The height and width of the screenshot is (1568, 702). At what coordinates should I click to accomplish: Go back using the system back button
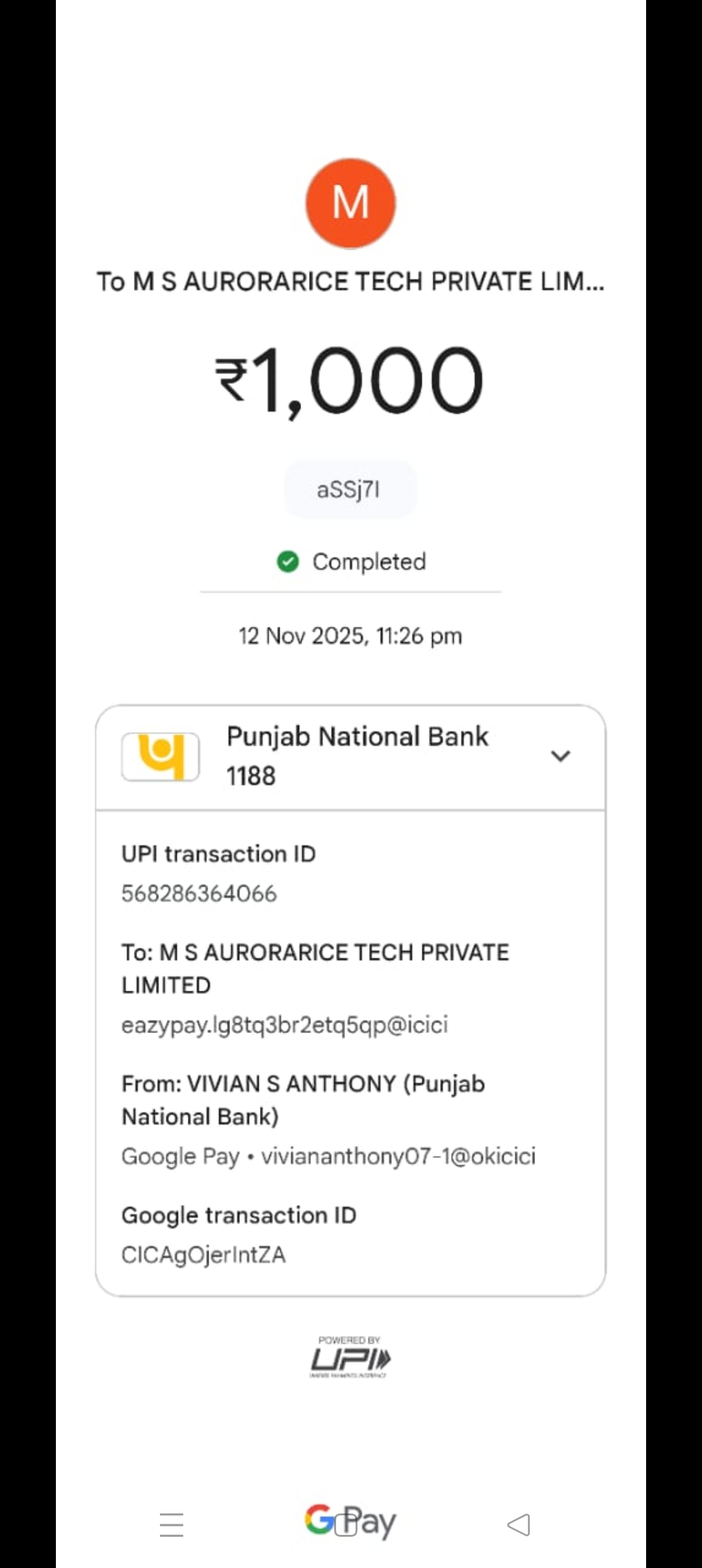point(519,1524)
